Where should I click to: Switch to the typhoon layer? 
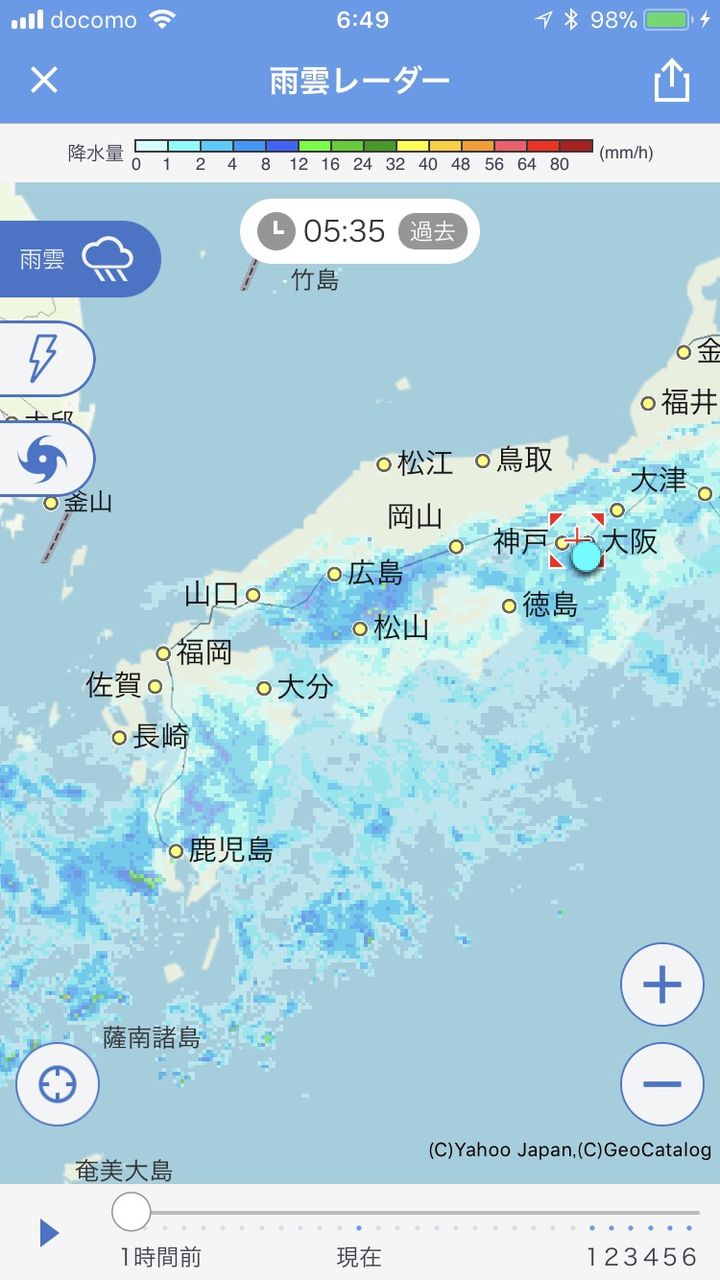coord(44,460)
